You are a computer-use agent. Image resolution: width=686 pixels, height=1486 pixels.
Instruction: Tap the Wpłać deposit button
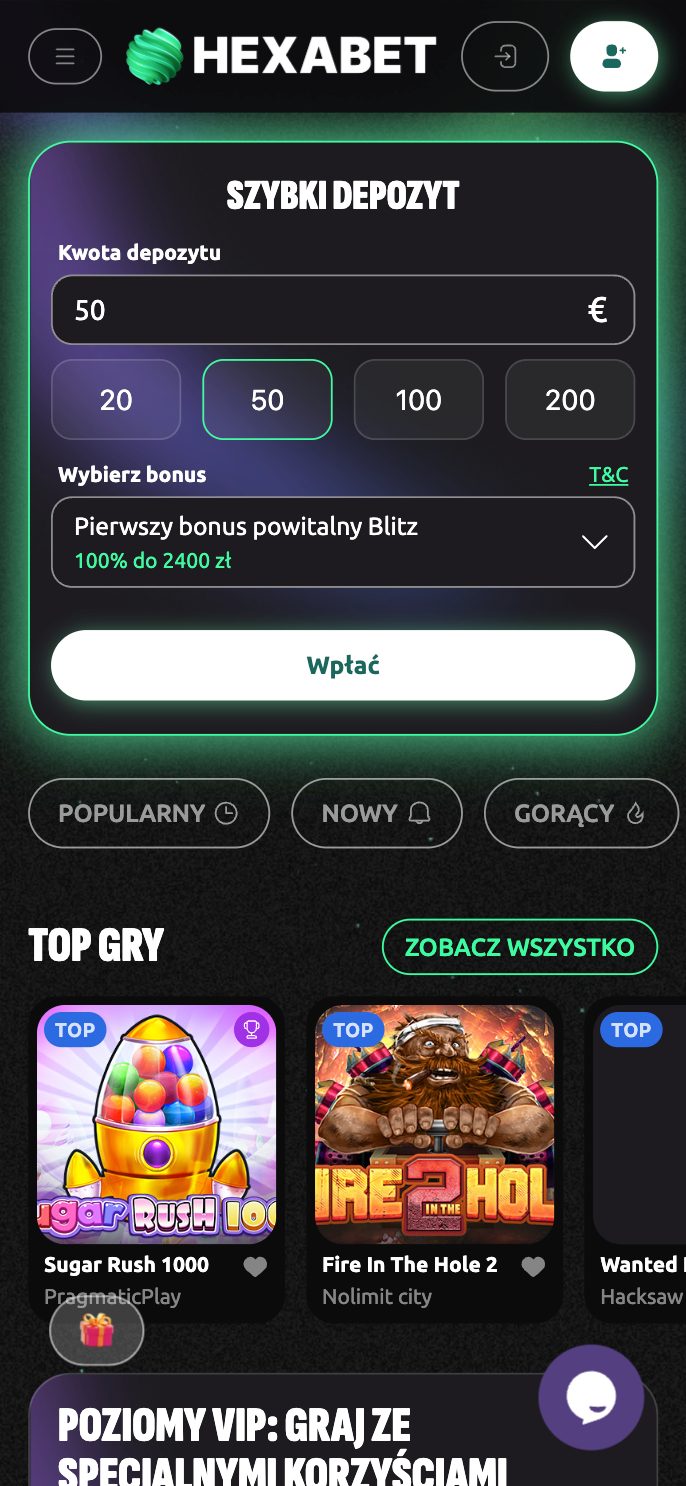[x=343, y=665]
